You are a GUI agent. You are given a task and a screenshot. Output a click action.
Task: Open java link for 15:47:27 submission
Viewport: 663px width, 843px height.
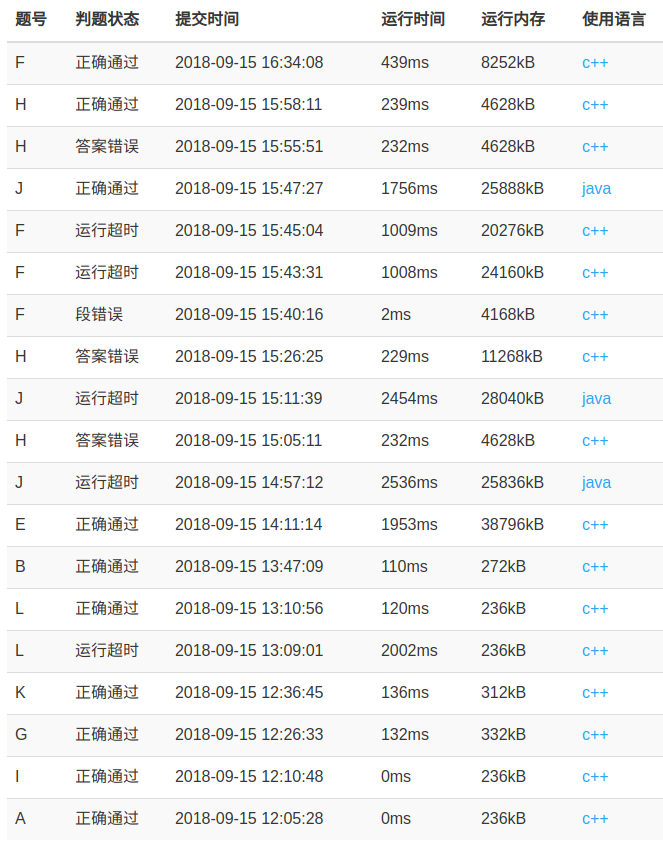tap(596, 189)
